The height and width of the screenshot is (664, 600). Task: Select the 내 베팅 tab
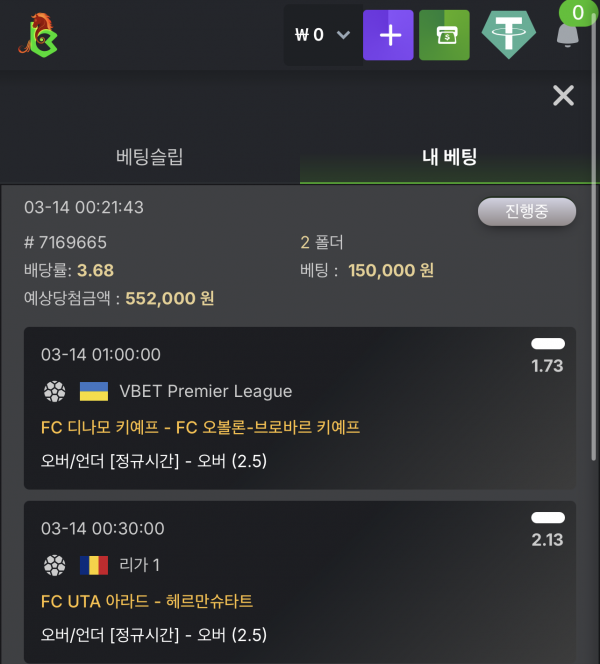[x=449, y=156]
